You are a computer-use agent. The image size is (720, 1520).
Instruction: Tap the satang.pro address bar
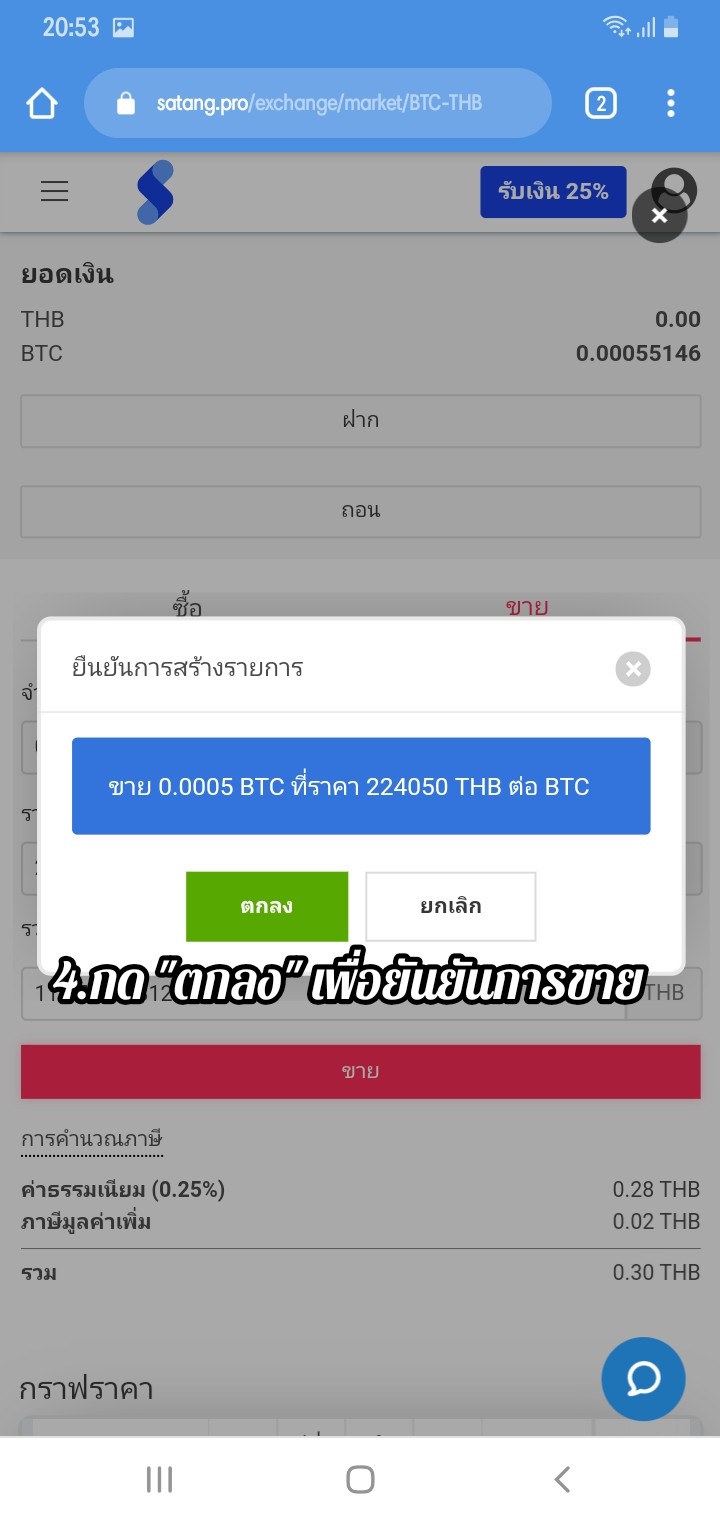point(318,103)
